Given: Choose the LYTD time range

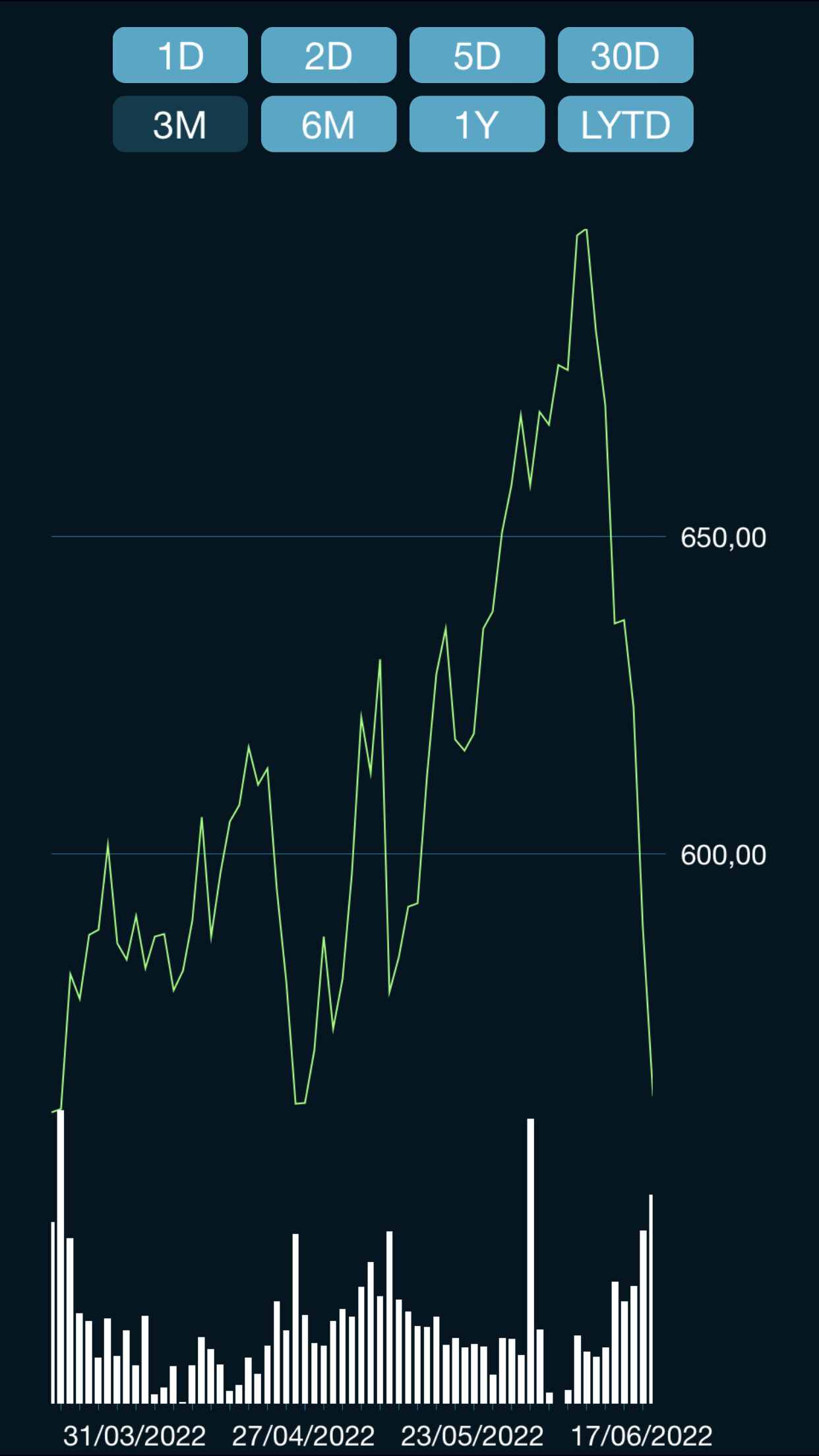Looking at the screenshot, I should click(x=625, y=124).
